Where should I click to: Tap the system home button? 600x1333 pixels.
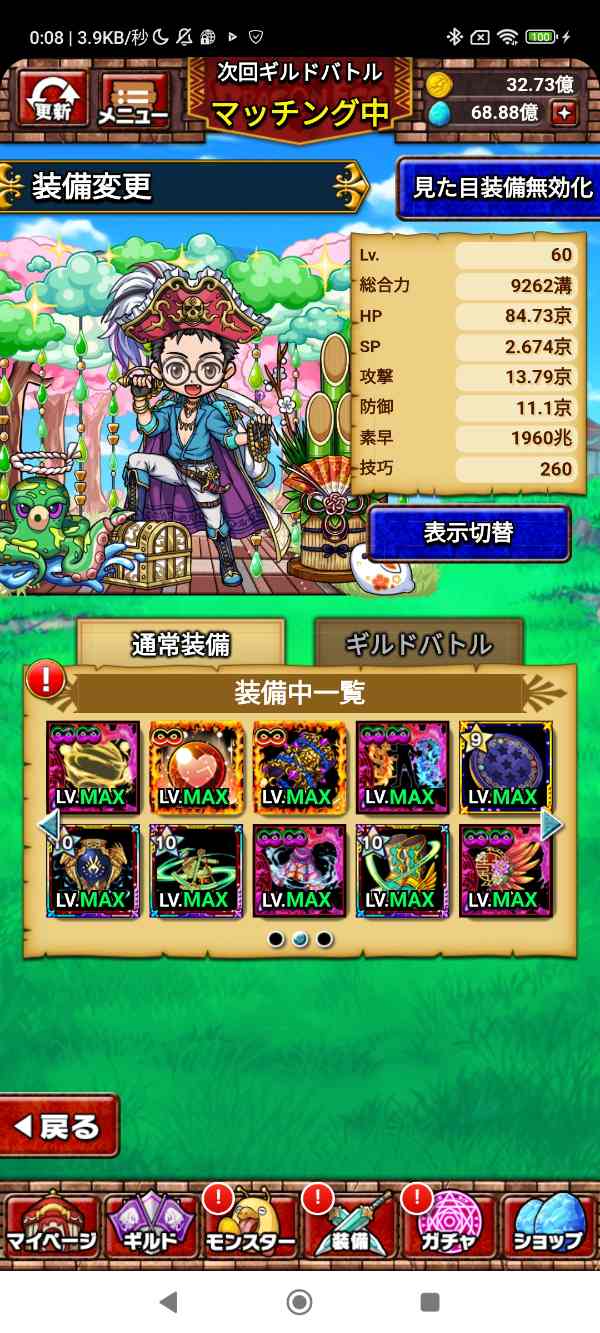pyautogui.click(x=299, y=1301)
